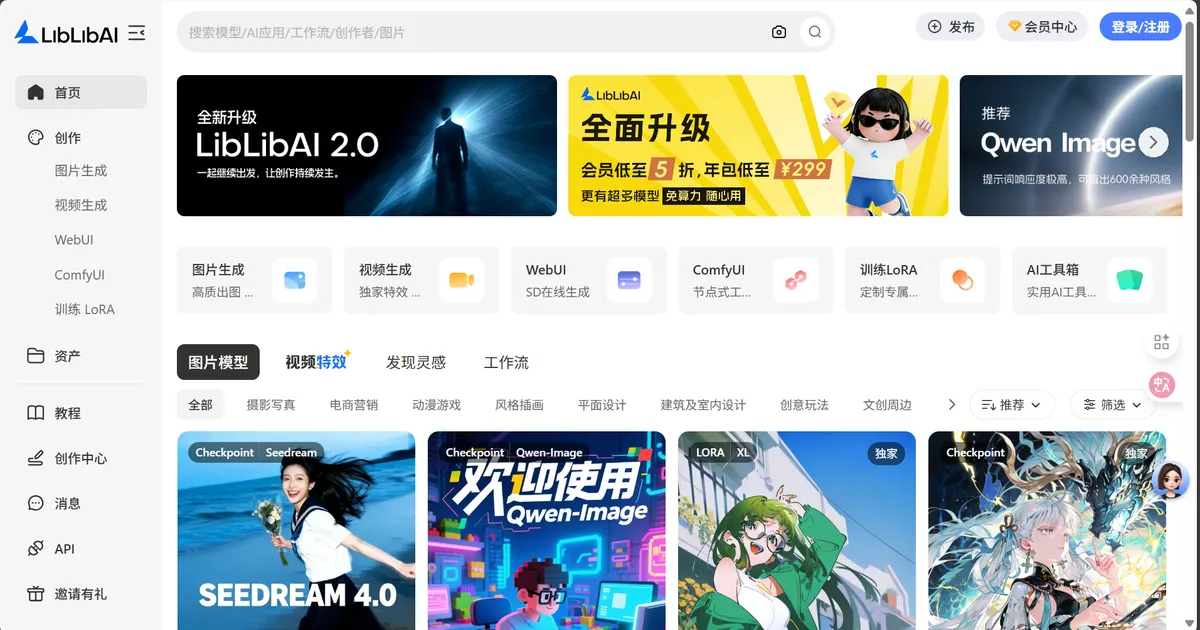Collapse the sidebar menu button
1200x630 pixels.
coord(137,33)
